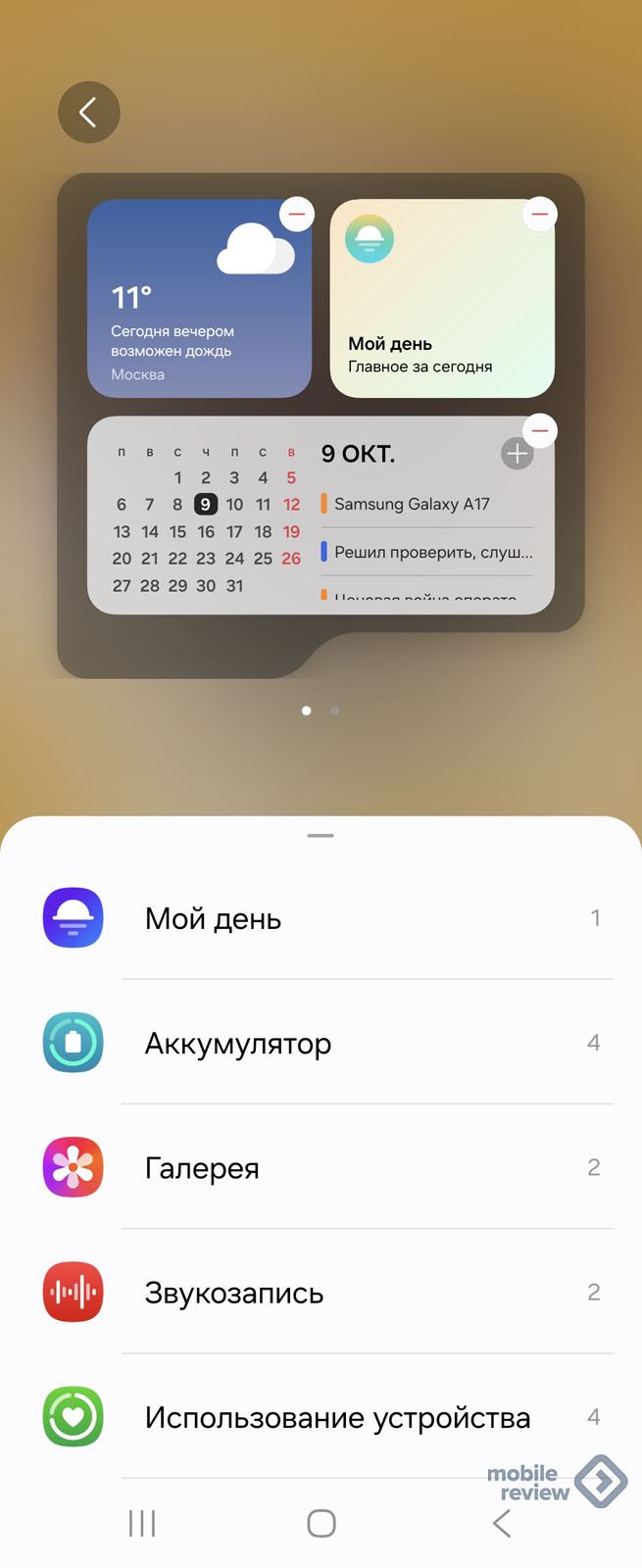The image size is (642, 1568).
Task: Add event with calendar plus button
Action: (518, 454)
